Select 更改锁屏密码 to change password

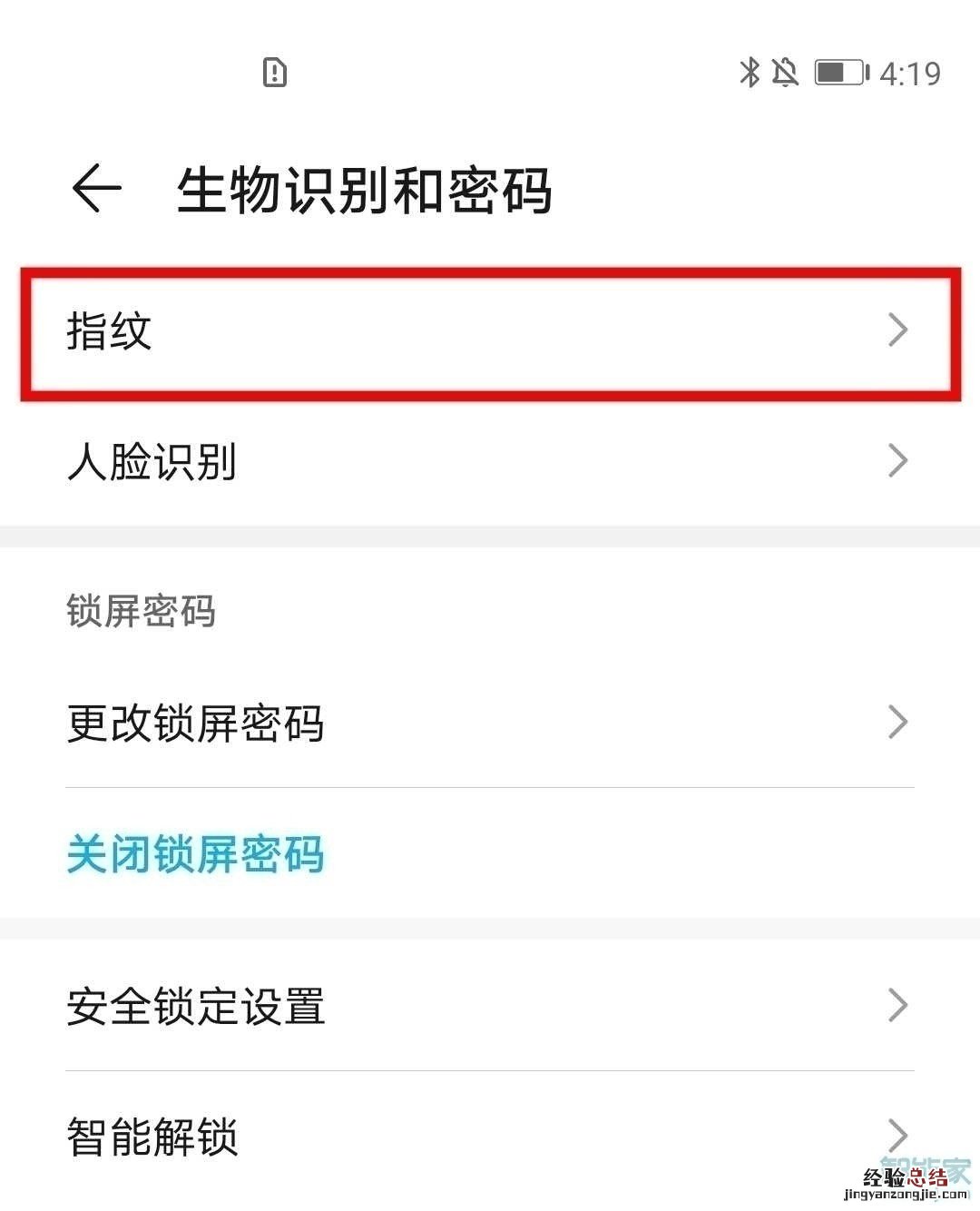[490, 723]
